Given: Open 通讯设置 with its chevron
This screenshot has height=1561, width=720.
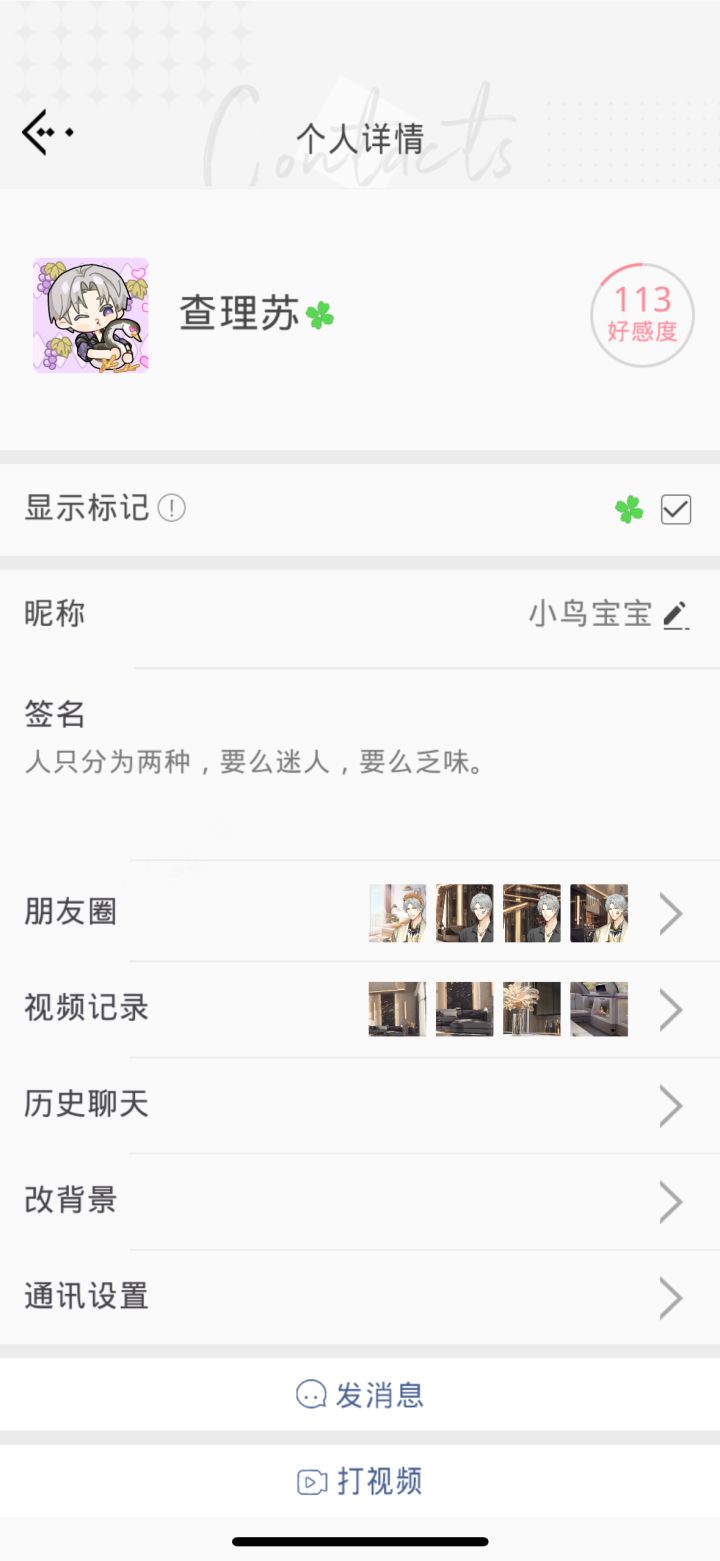Looking at the screenshot, I should pyautogui.click(x=669, y=1297).
